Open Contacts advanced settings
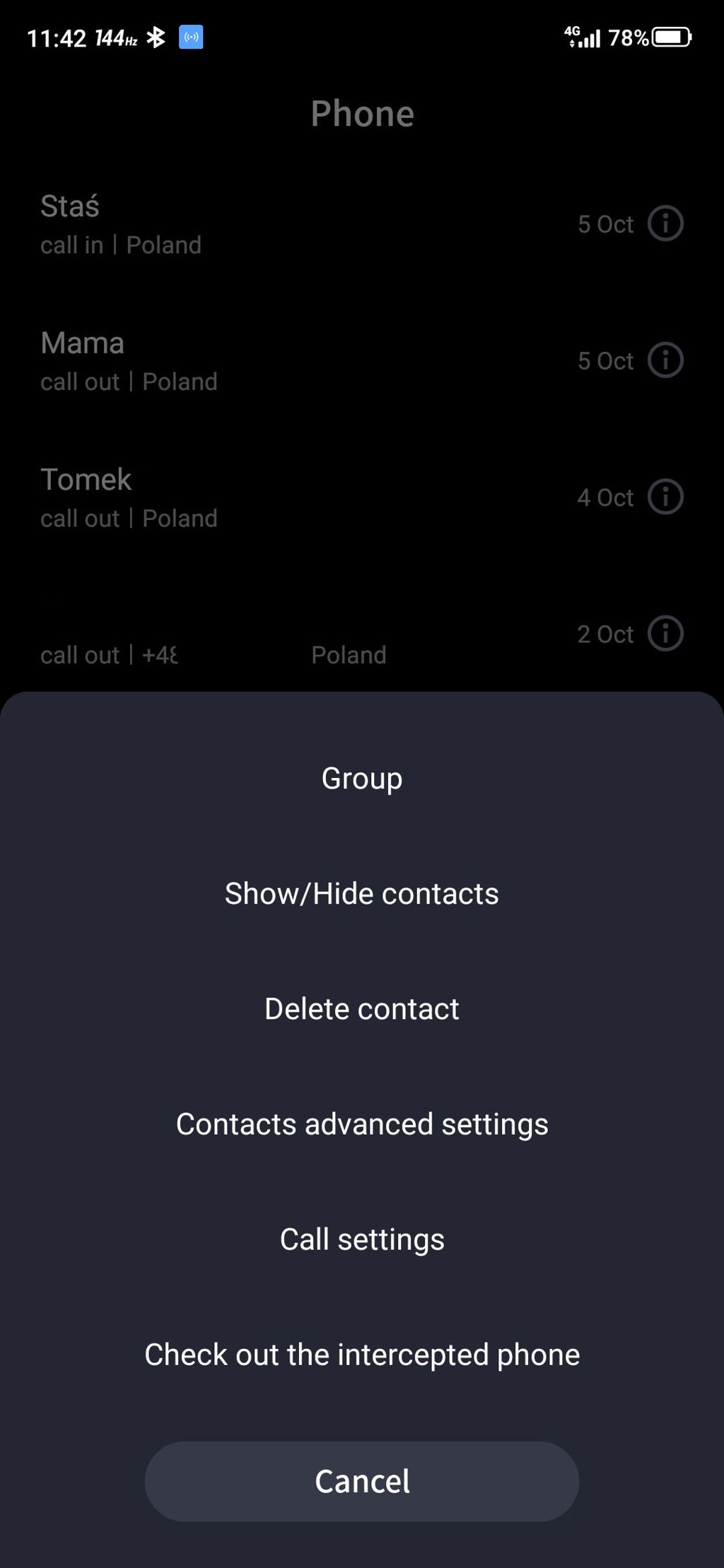The width and height of the screenshot is (724, 1568). click(361, 1124)
